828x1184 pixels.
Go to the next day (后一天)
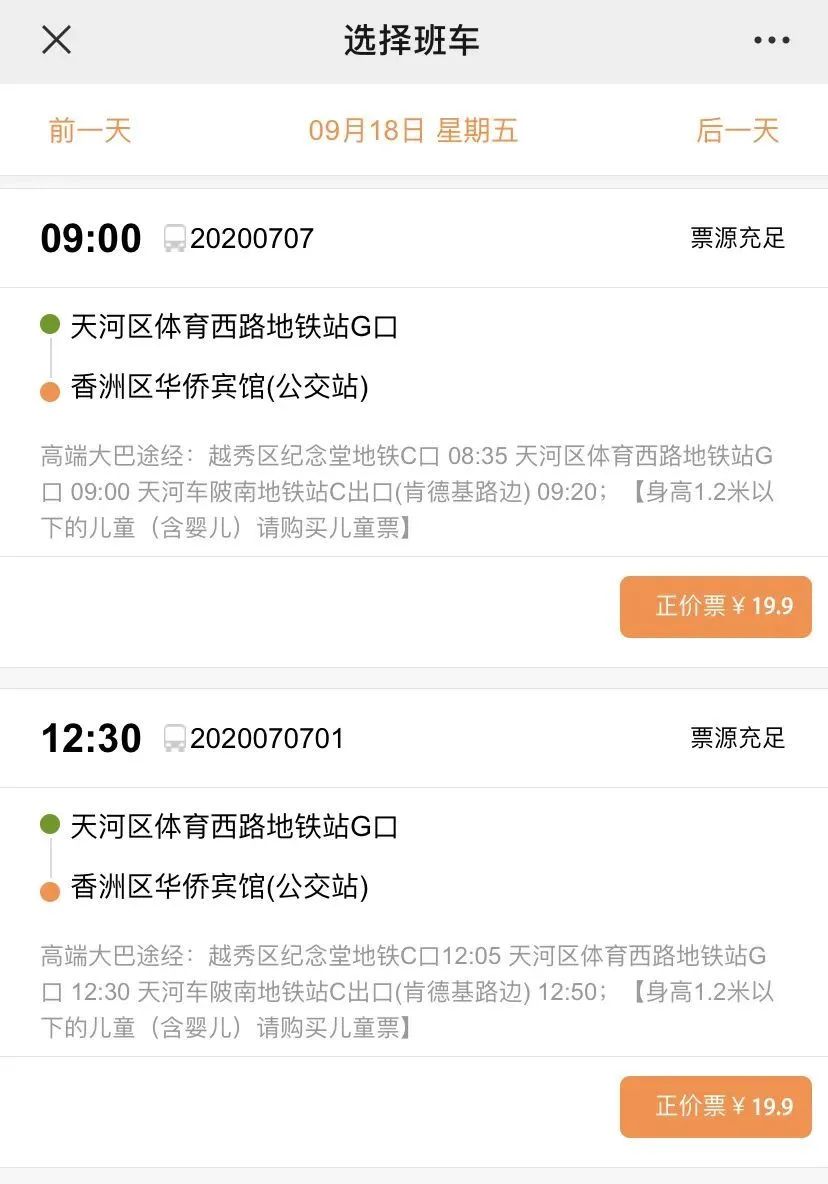(737, 131)
